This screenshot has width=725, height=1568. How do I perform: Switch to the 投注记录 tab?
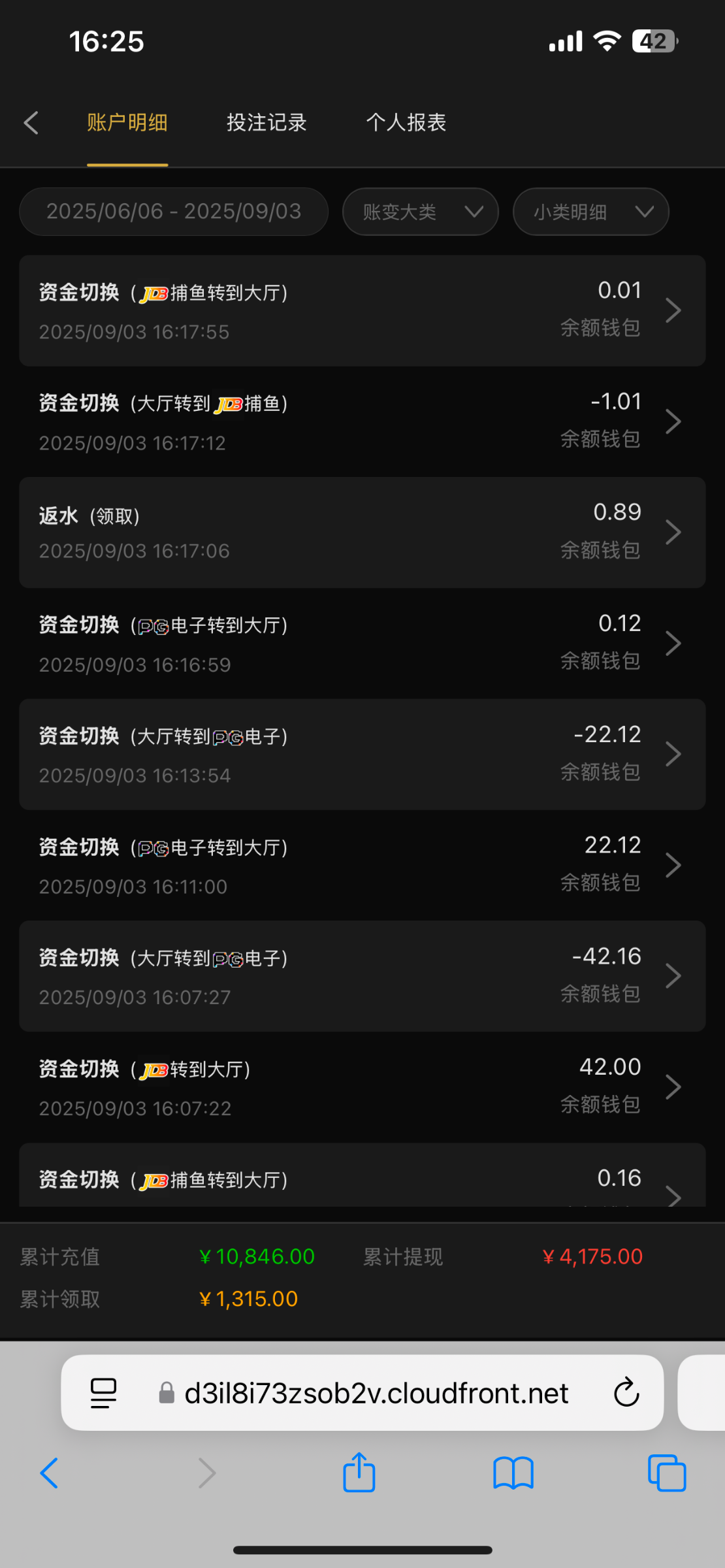tap(266, 123)
